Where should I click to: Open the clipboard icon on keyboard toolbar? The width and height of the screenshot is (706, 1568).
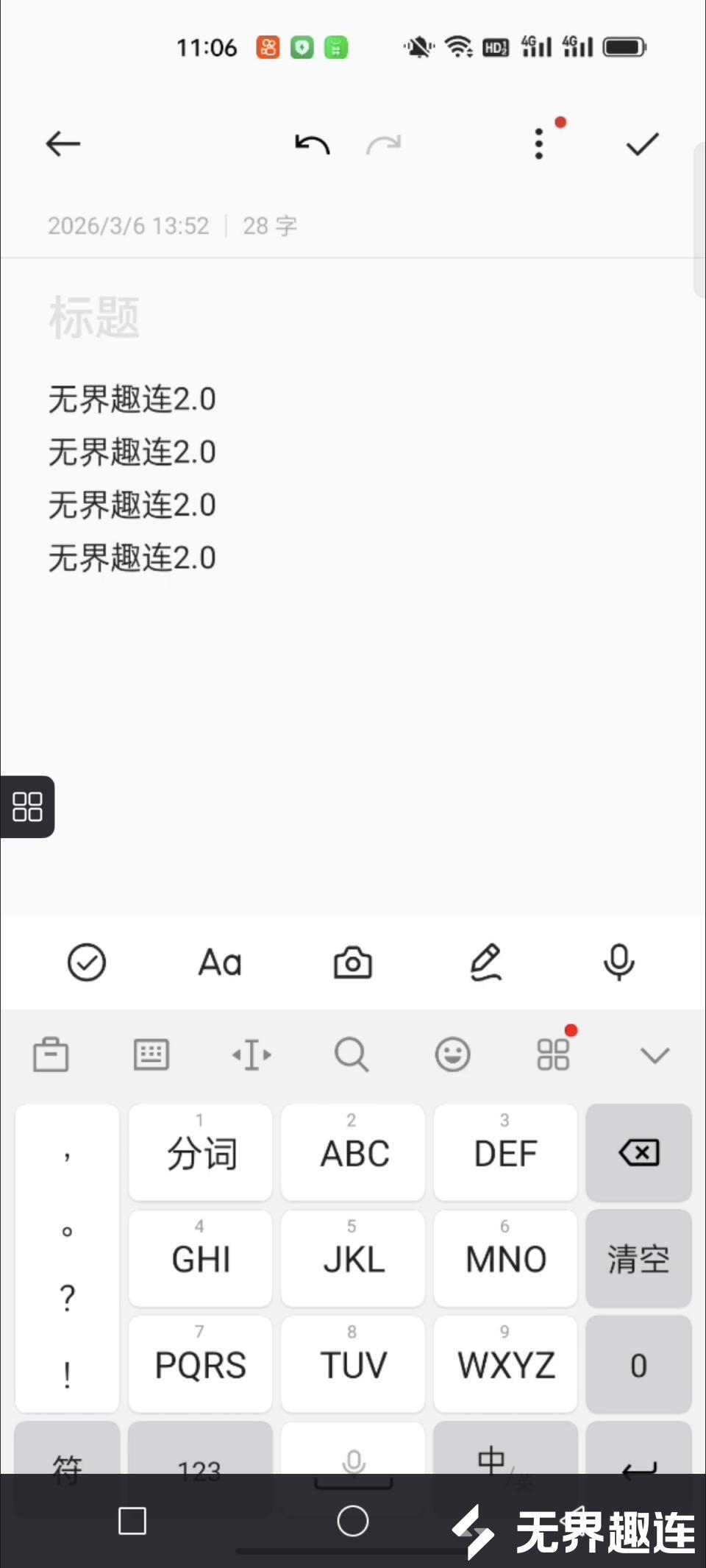pos(51,1054)
